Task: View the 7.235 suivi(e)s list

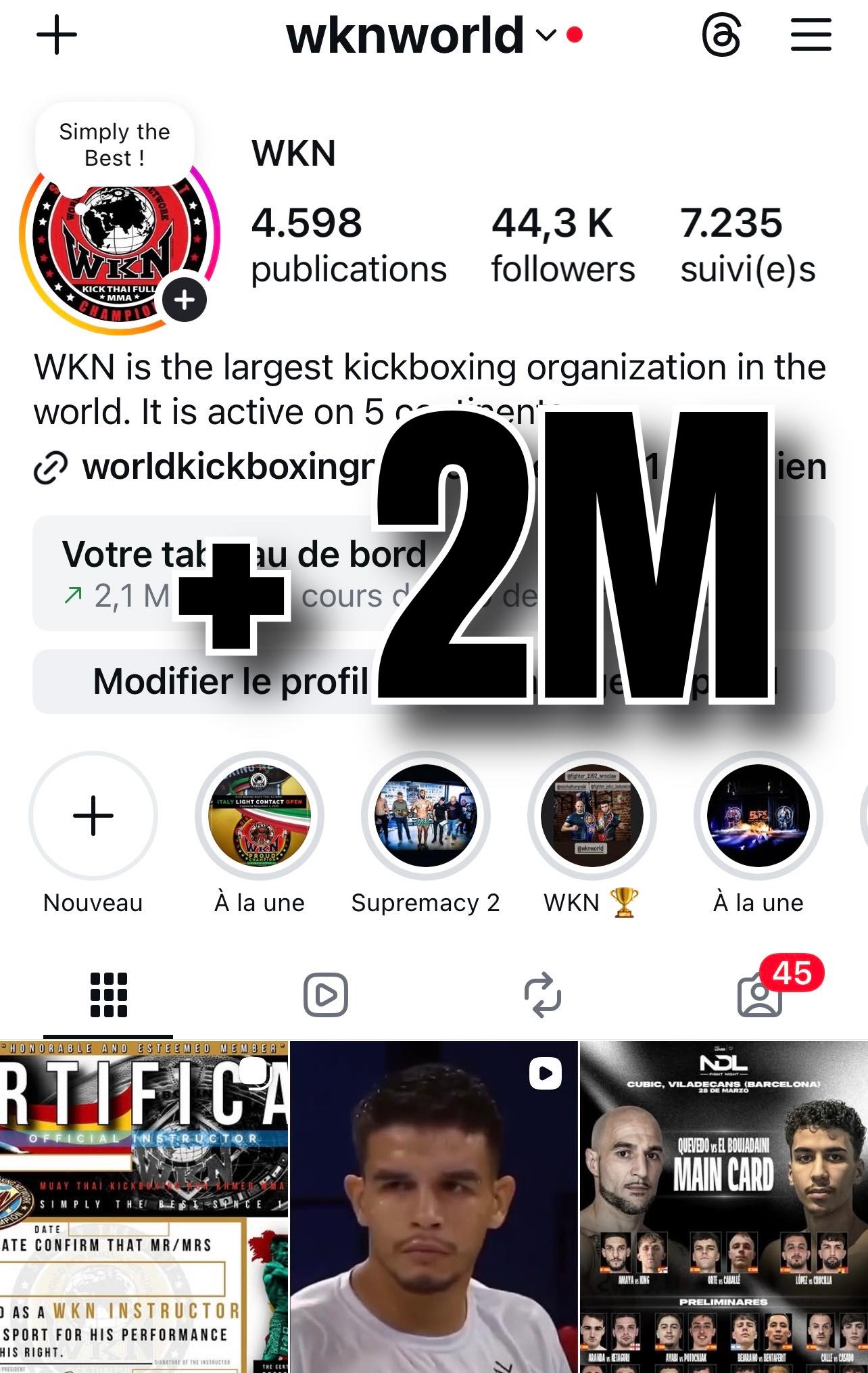Action: pos(748,246)
